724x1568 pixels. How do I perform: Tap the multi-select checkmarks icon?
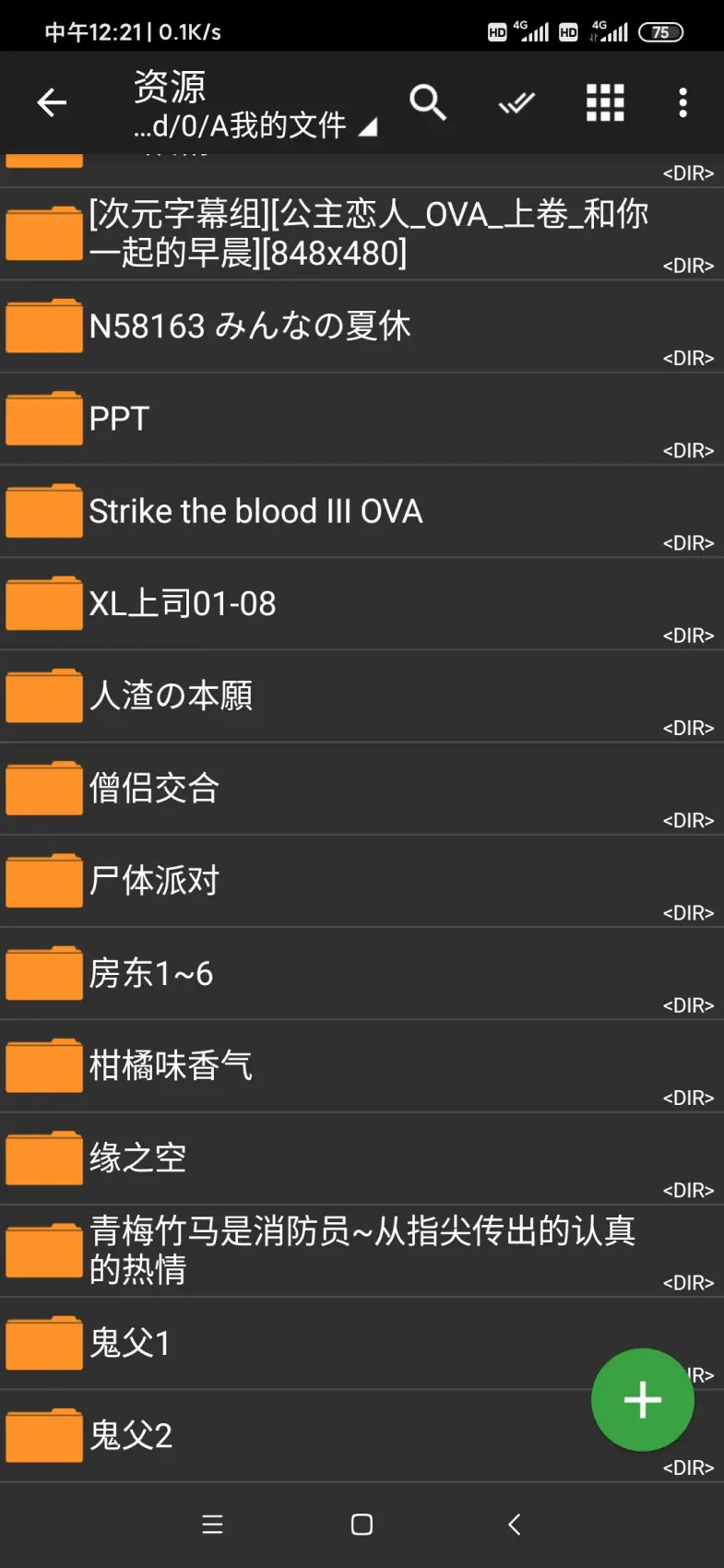(x=516, y=102)
